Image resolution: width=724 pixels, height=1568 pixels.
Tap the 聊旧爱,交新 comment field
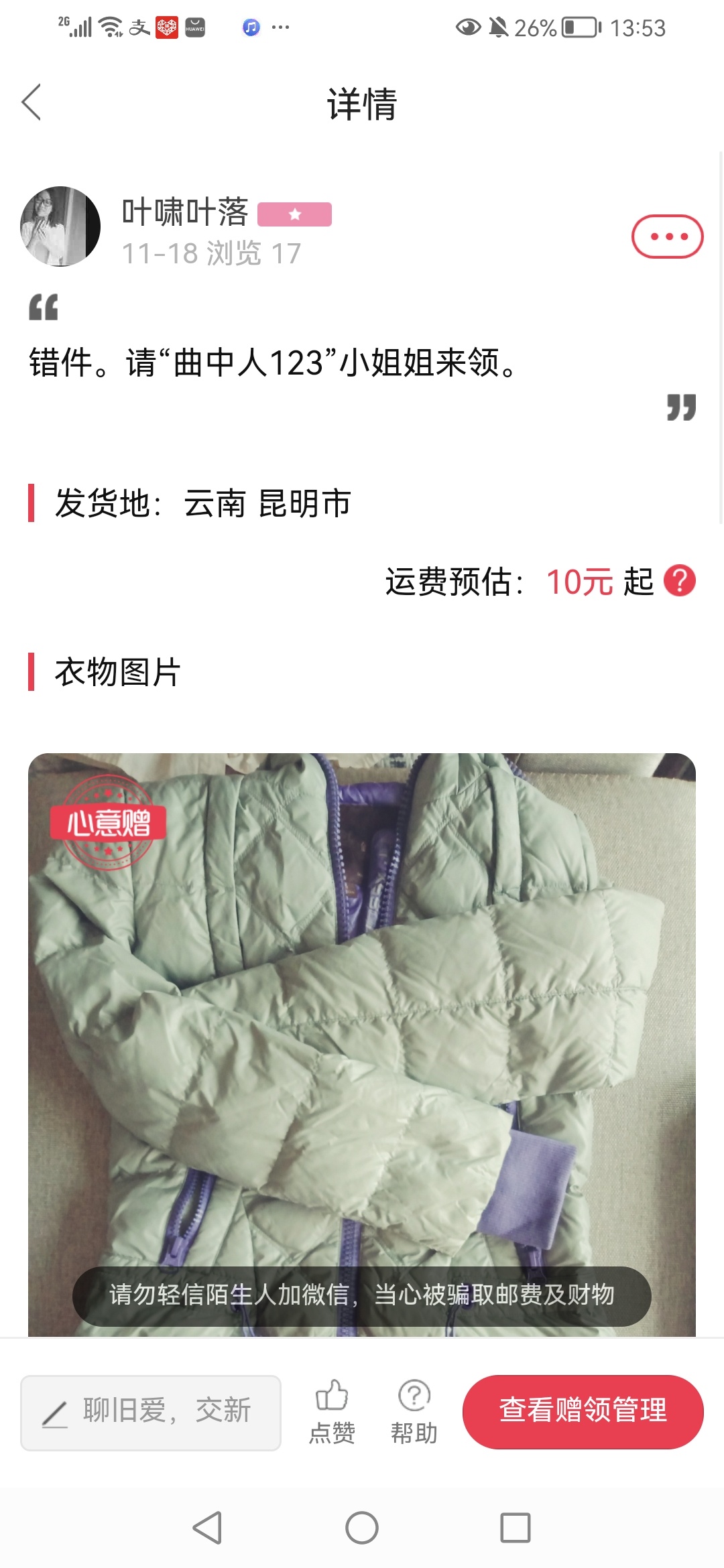tap(151, 1413)
